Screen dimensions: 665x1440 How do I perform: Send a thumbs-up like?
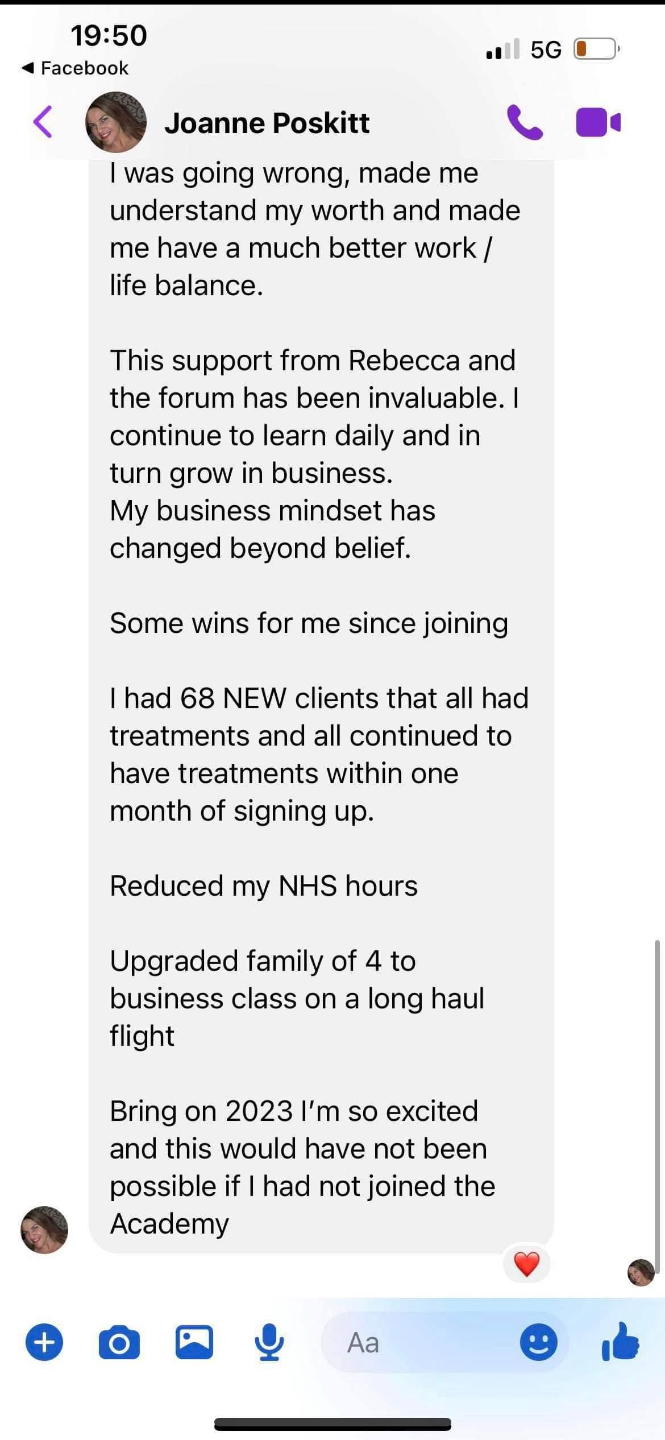620,1341
